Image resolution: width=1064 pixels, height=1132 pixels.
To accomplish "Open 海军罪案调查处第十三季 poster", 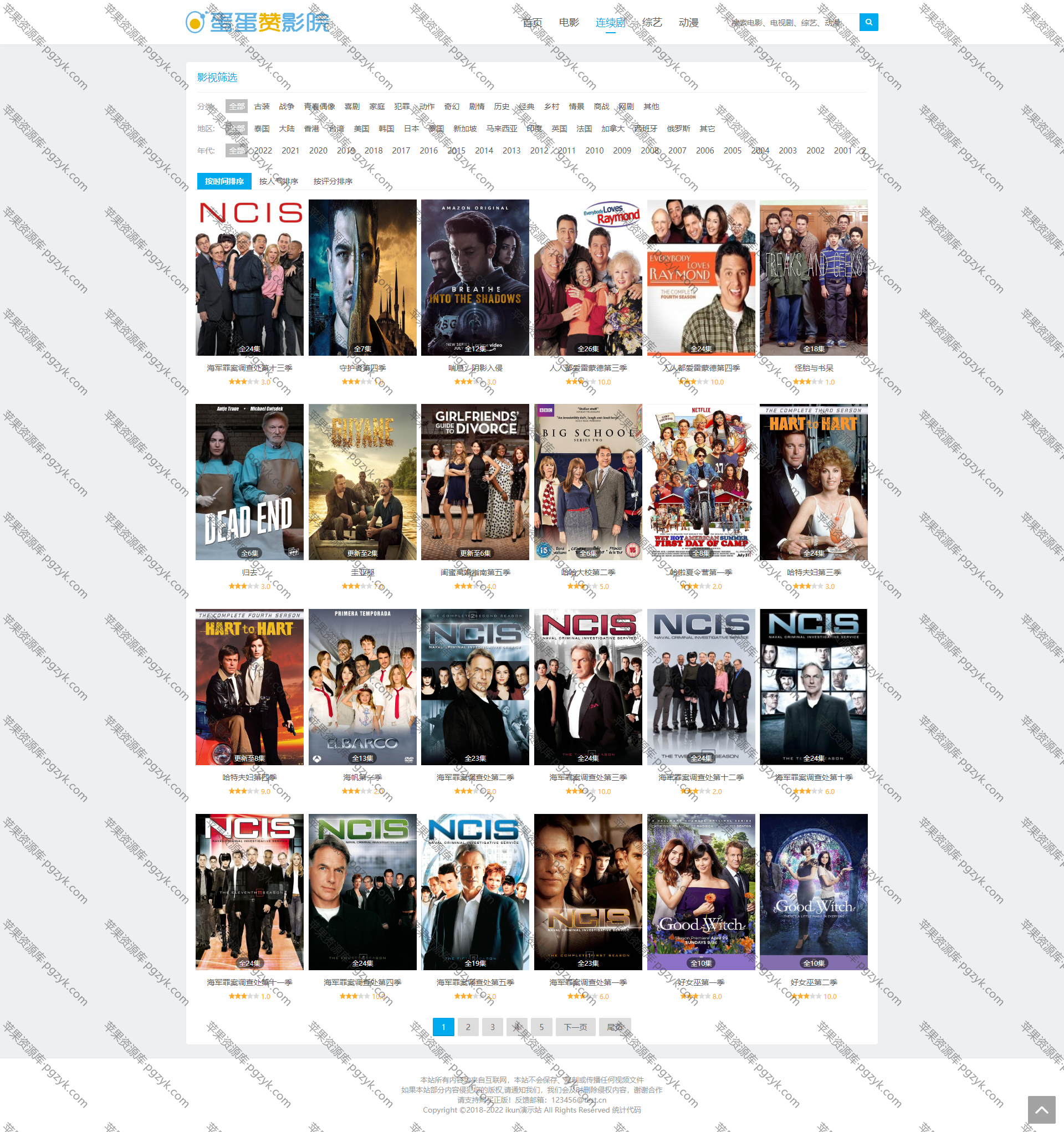I will 249,277.
